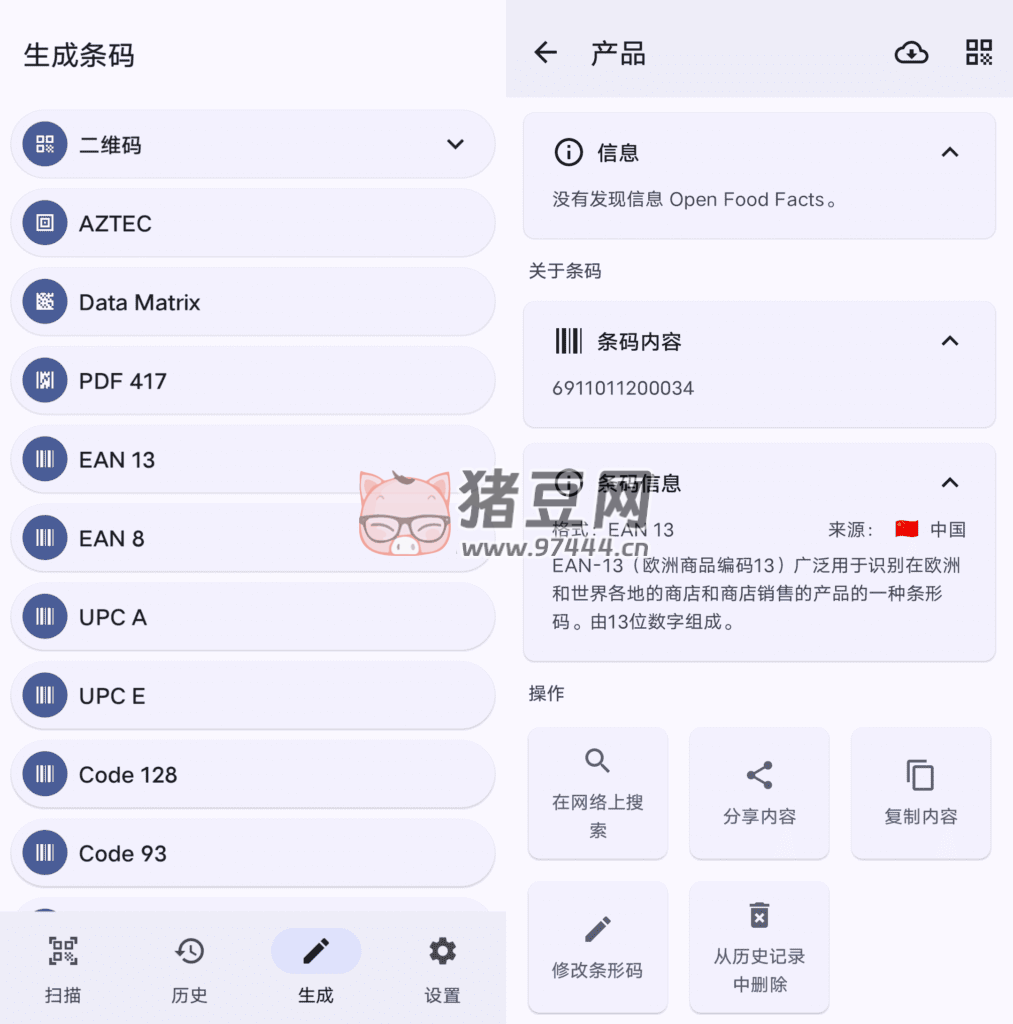Share via 分享内容 button
This screenshot has width=1013, height=1024.
pos(759,792)
